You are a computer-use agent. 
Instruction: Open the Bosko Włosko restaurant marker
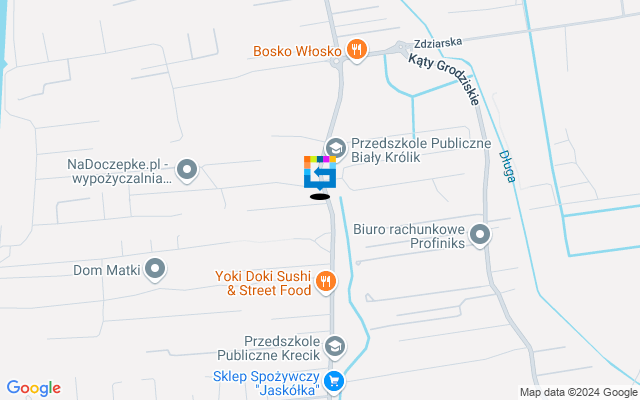(x=355, y=49)
